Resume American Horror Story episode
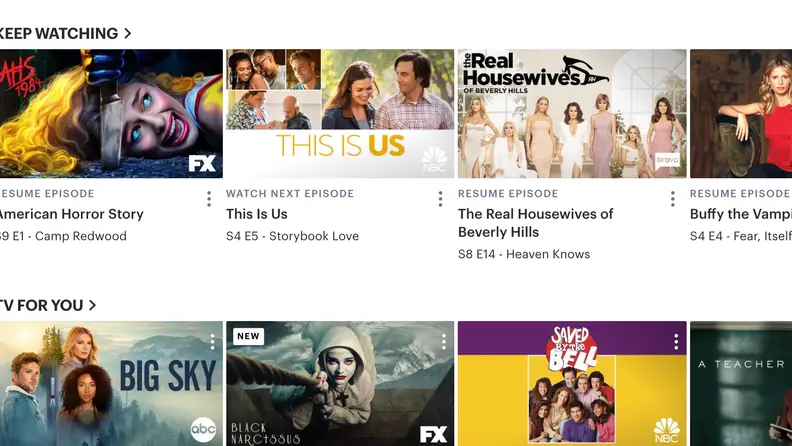 (x=111, y=113)
